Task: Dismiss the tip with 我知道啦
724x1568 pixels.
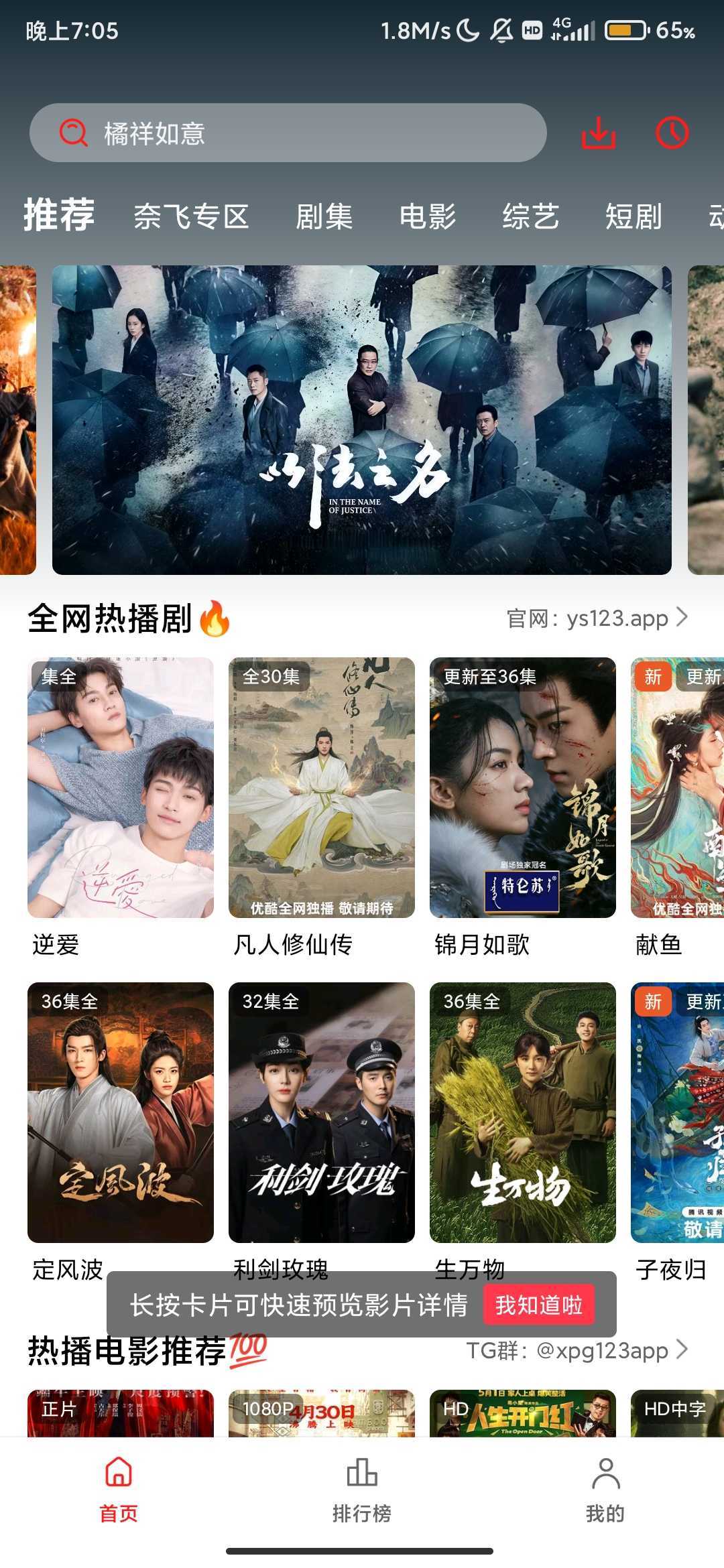Action: tap(539, 1305)
